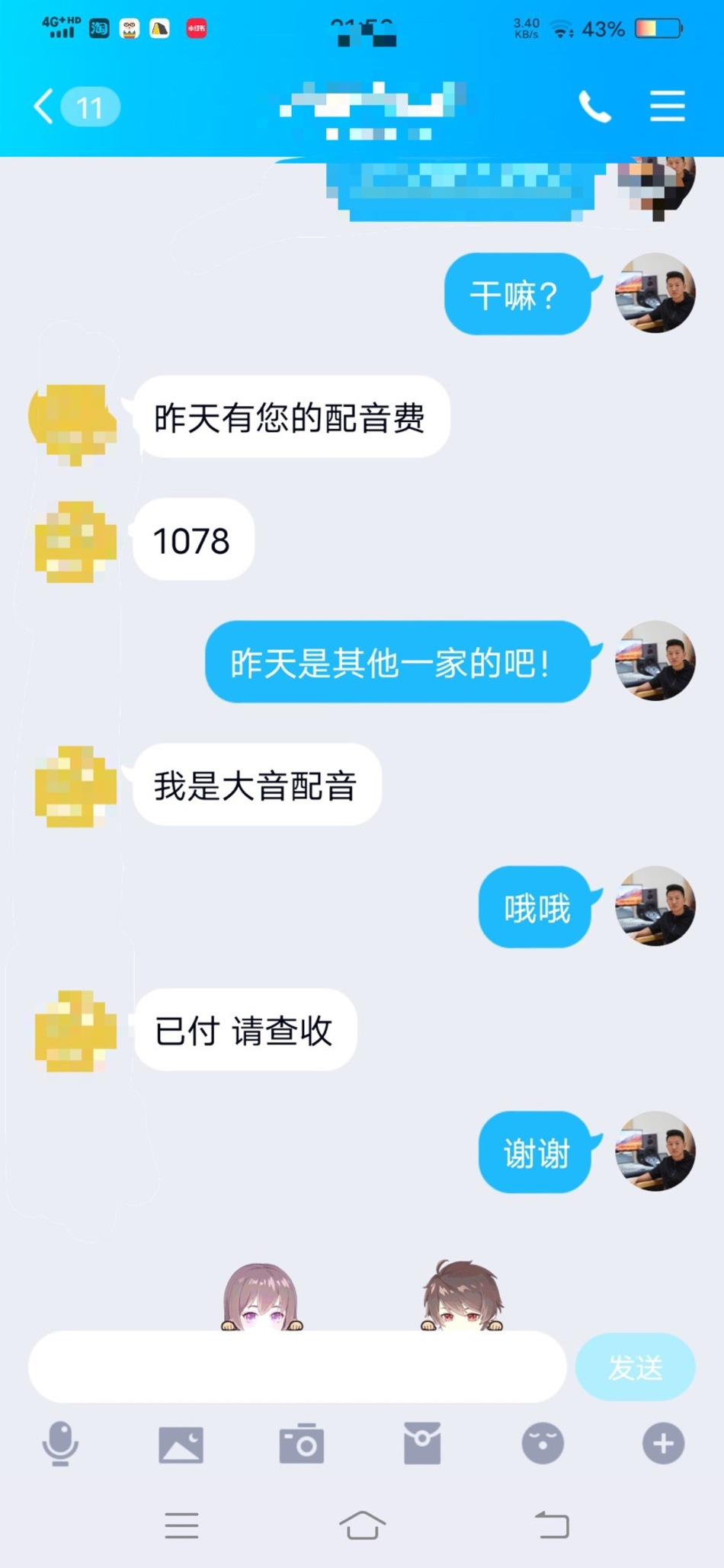Open the emoji sticker panel

tap(543, 1443)
